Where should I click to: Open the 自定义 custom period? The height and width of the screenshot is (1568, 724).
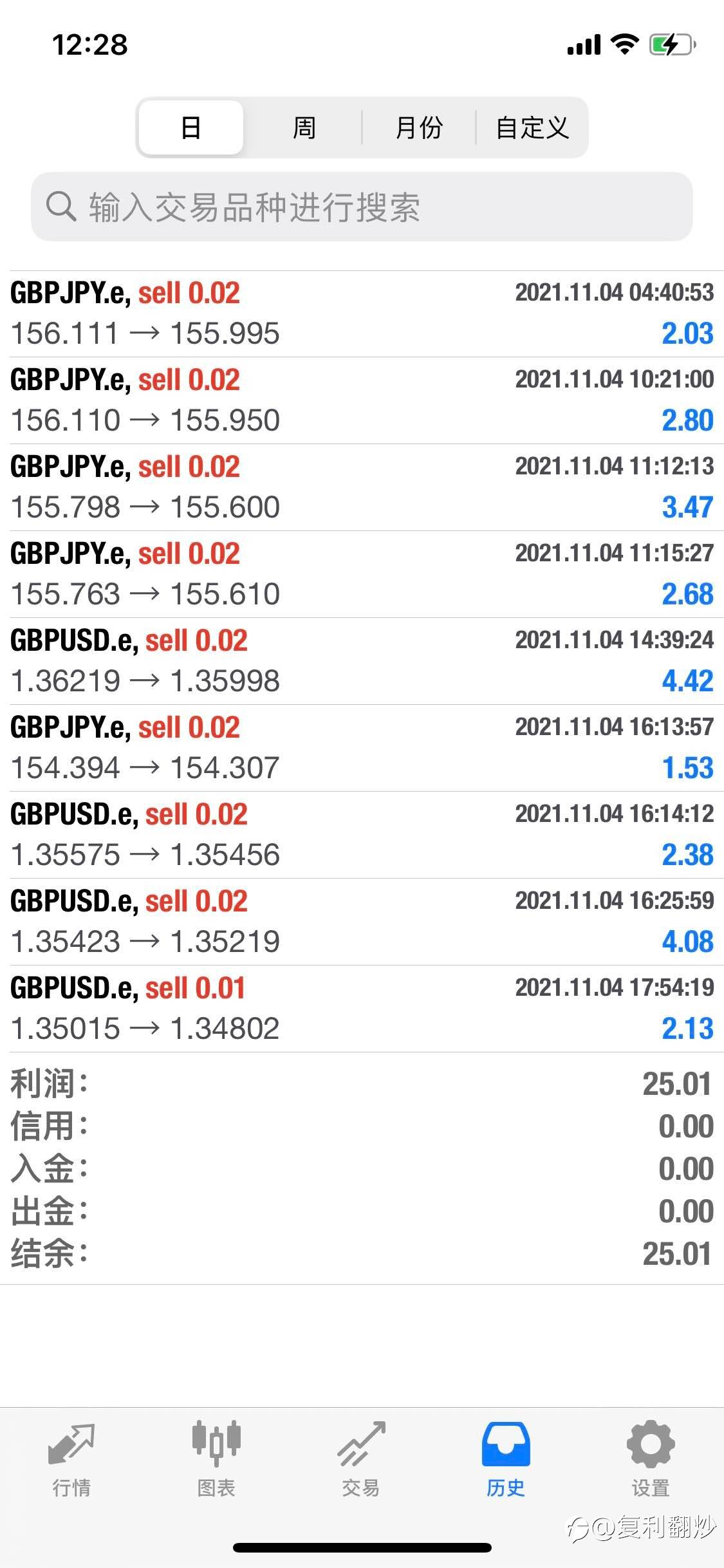tap(532, 127)
